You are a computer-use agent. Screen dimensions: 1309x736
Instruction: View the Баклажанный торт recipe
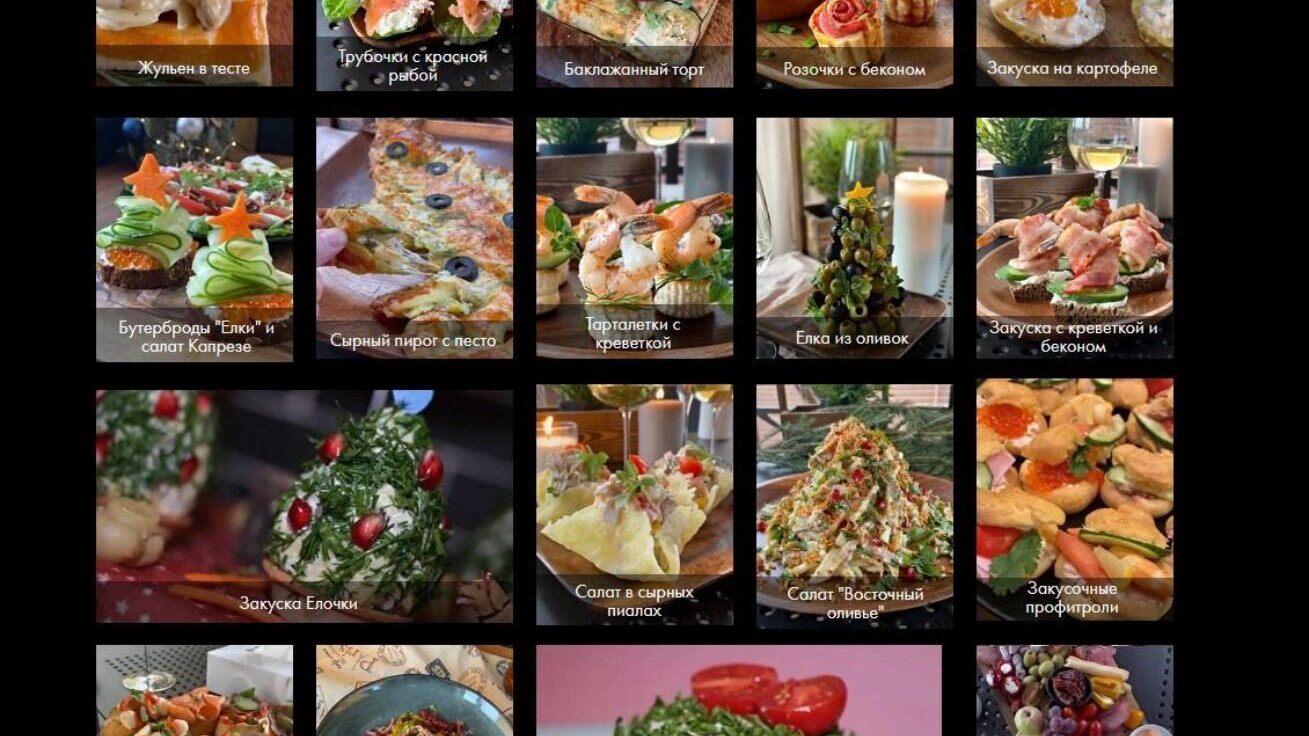click(634, 43)
